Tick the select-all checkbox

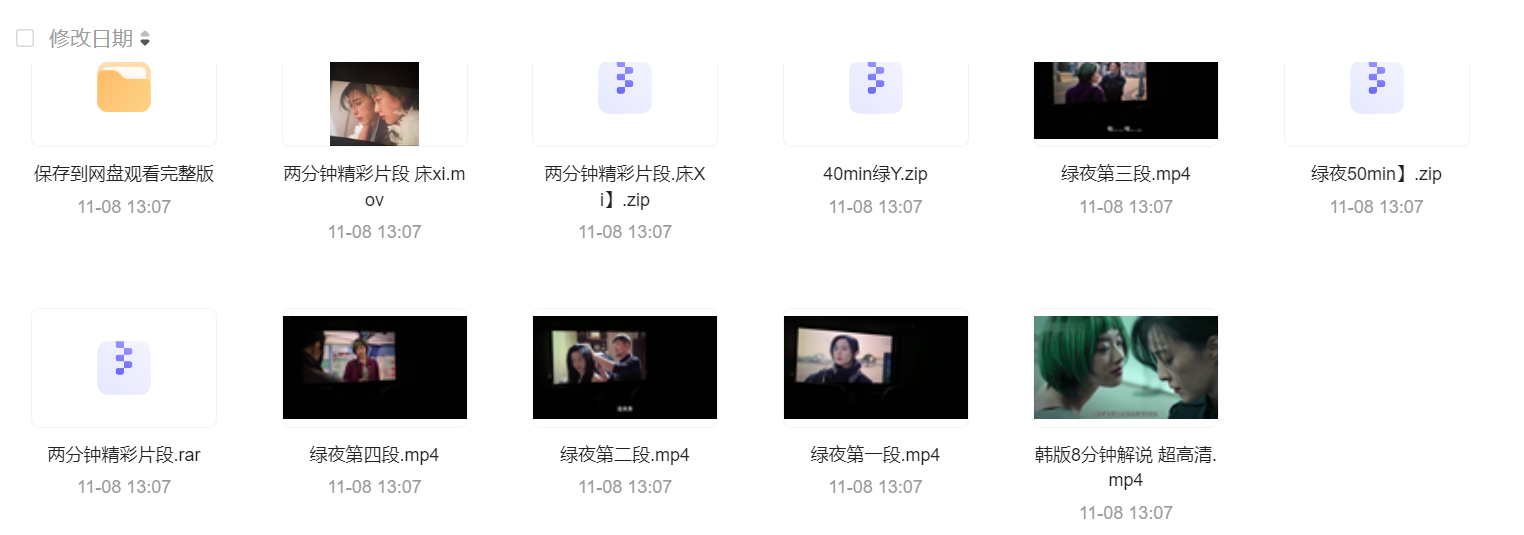(x=25, y=39)
